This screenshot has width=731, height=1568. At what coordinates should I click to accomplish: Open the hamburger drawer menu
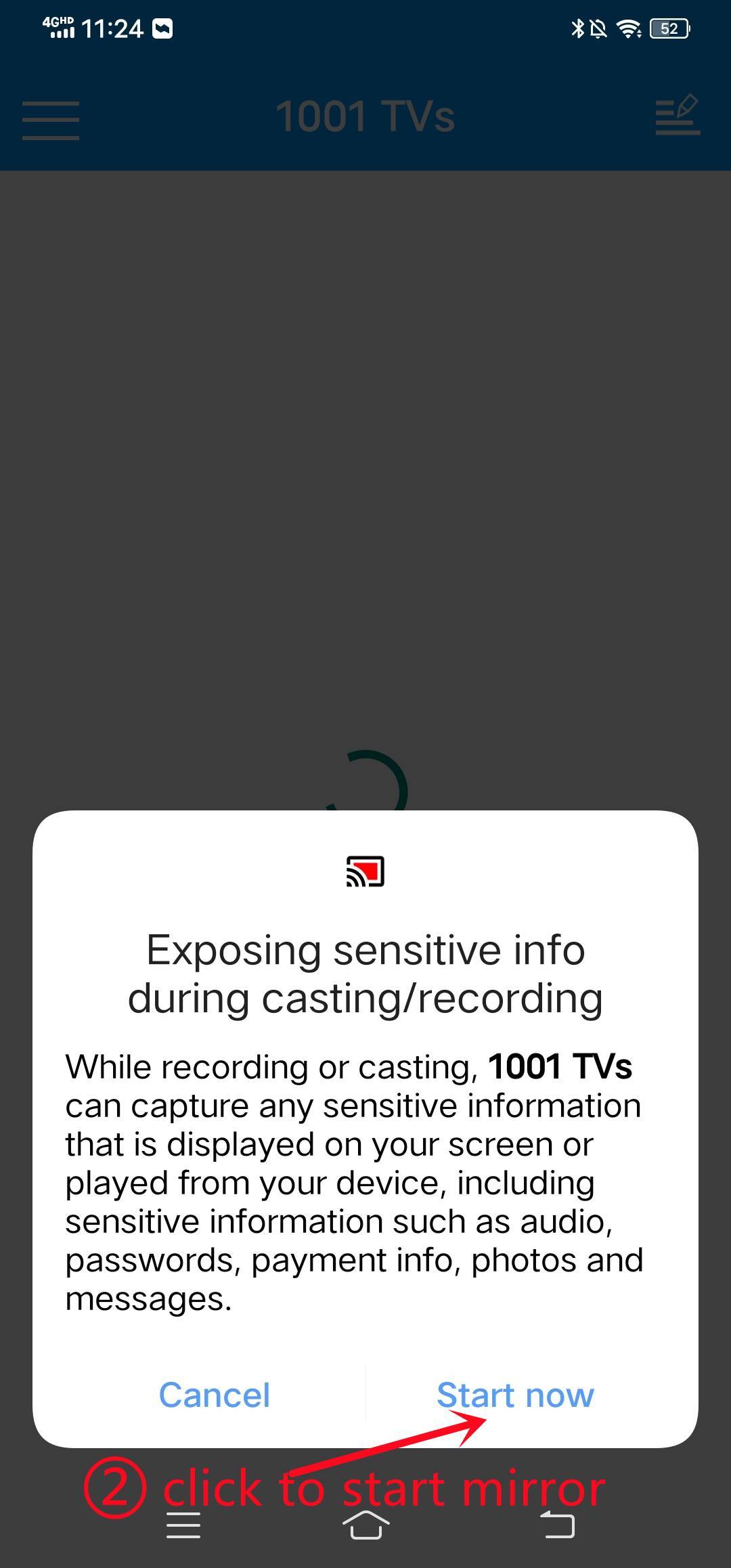tap(51, 121)
